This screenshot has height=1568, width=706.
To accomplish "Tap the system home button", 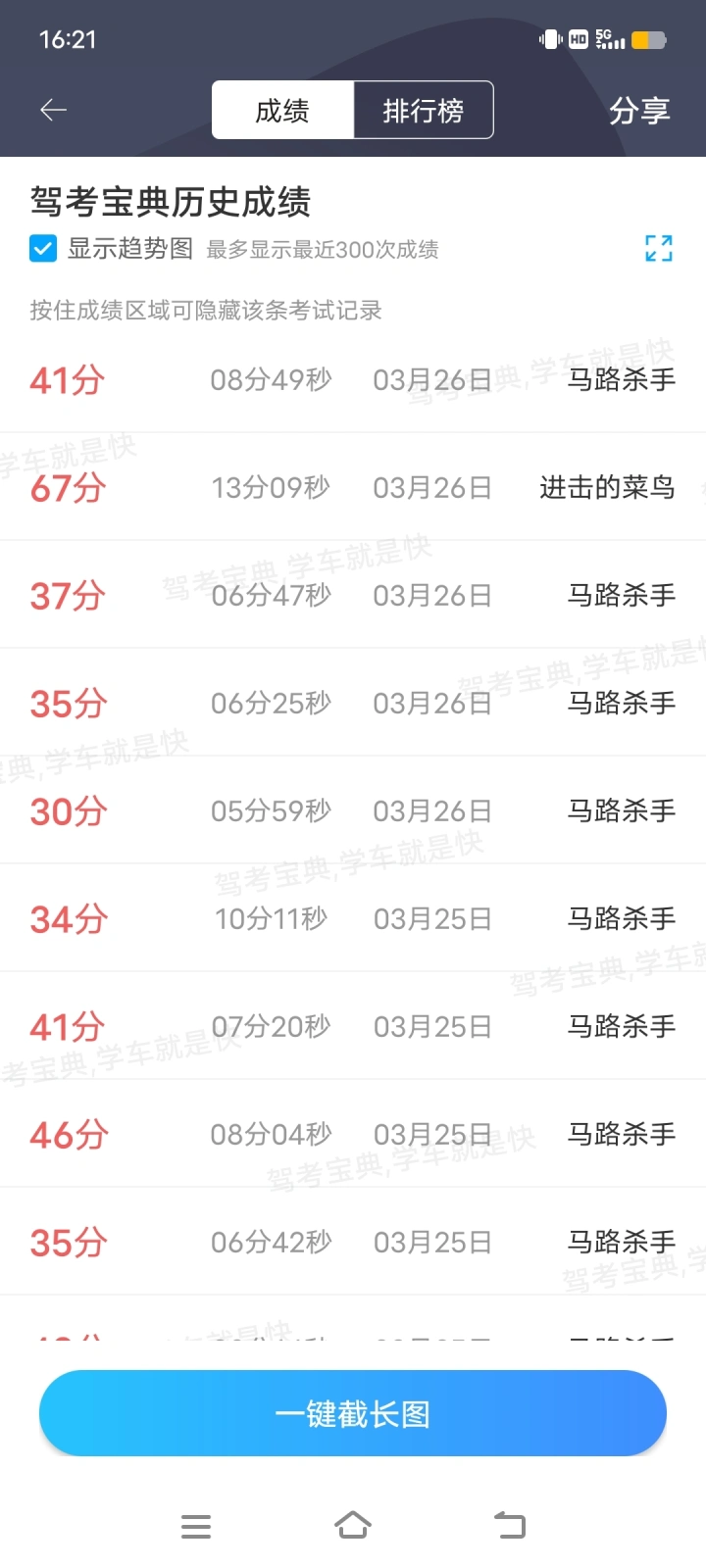I will 353,1525.
